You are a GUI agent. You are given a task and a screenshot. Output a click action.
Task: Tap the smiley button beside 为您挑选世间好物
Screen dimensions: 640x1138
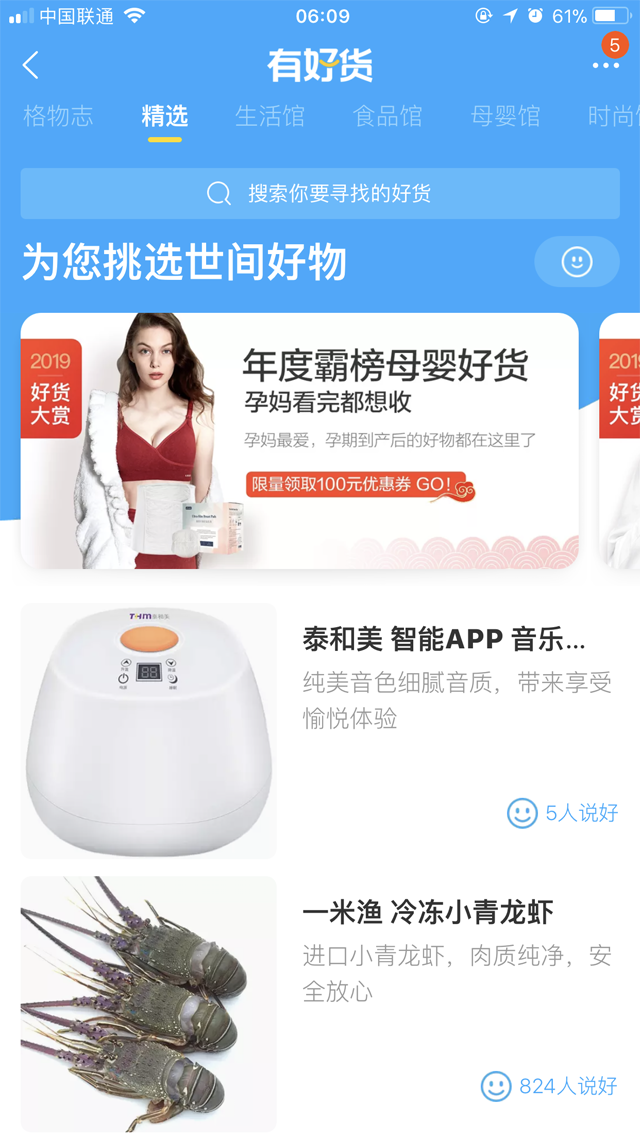pyautogui.click(x=576, y=262)
